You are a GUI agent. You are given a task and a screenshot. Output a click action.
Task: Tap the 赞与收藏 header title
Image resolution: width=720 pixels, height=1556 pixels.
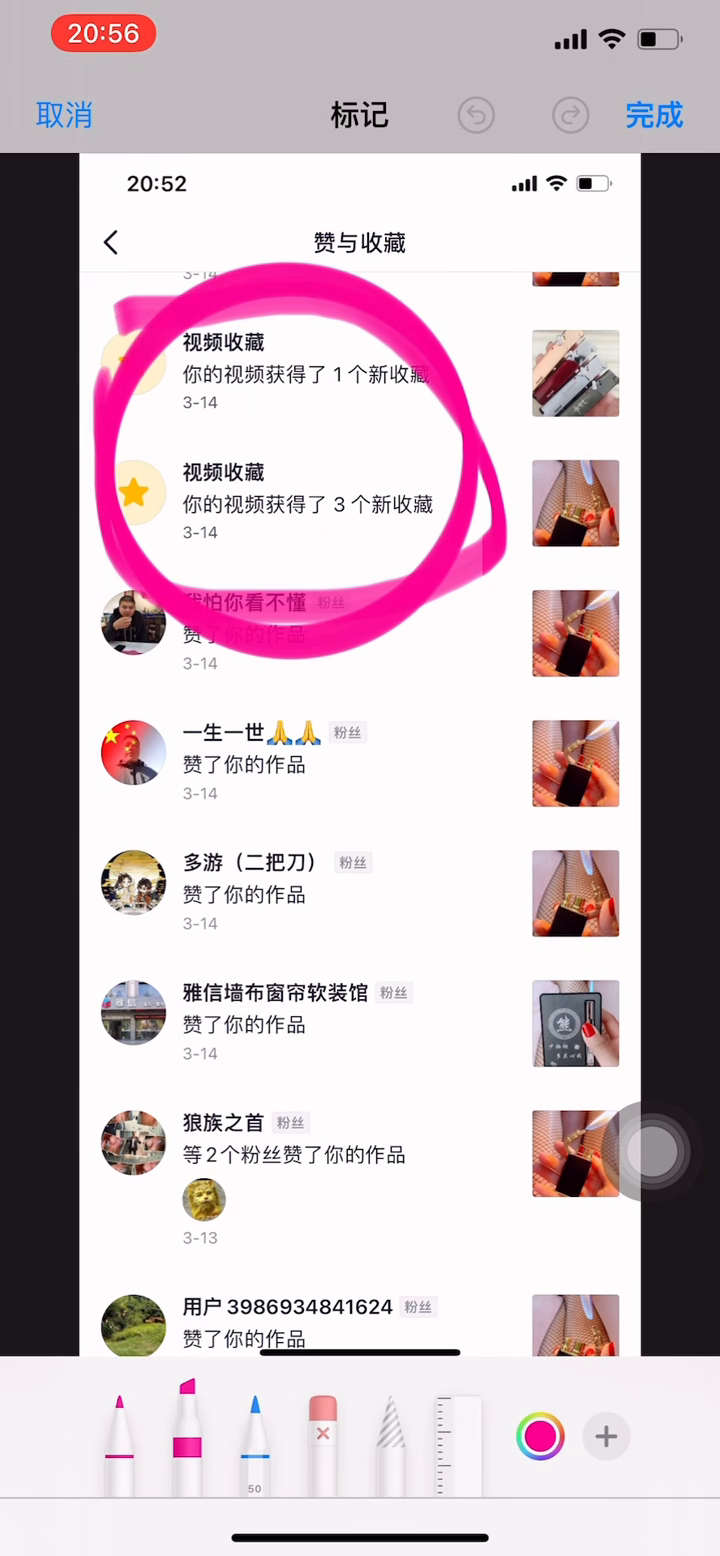(x=359, y=242)
